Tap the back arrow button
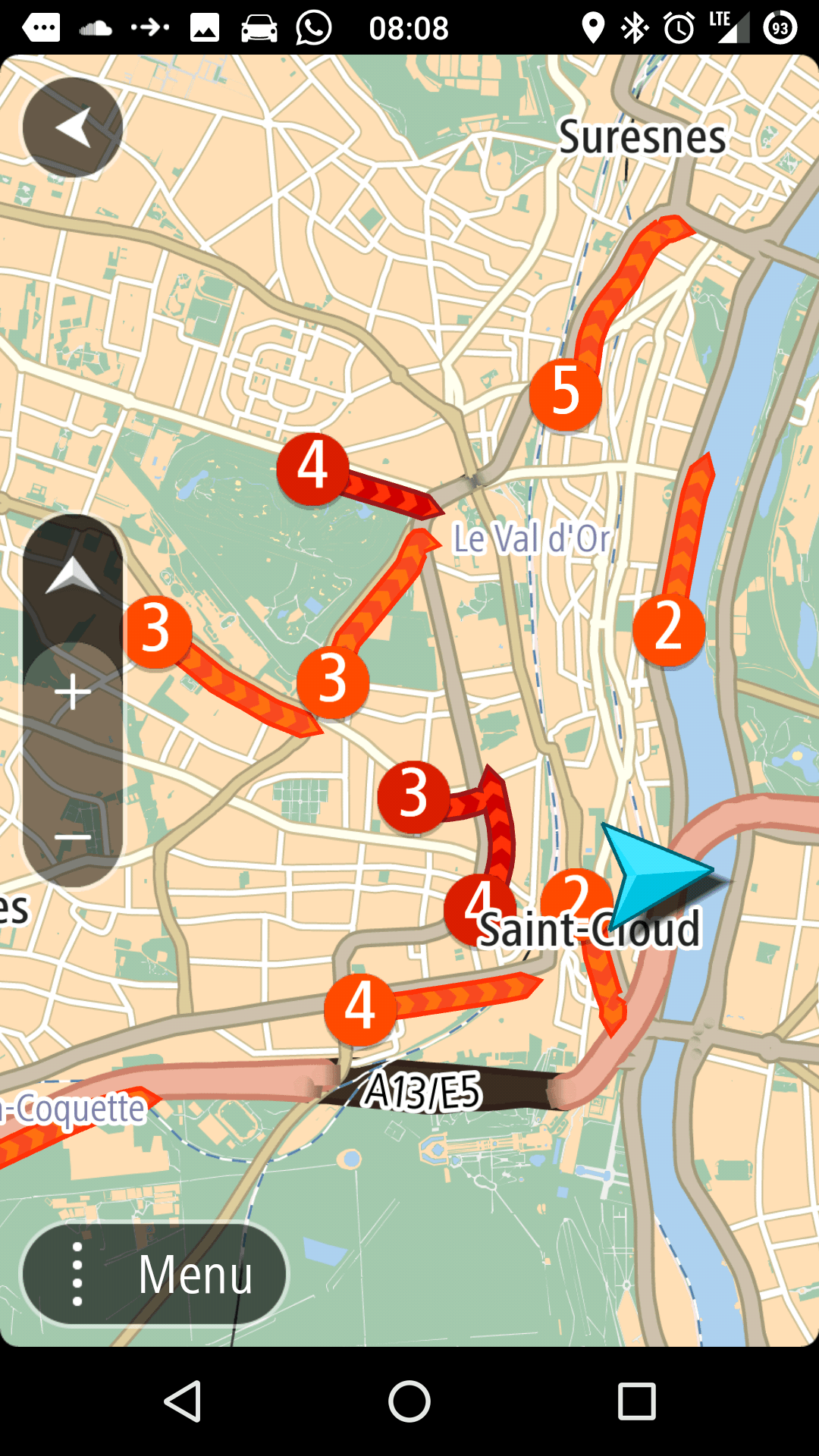 pos(73,127)
